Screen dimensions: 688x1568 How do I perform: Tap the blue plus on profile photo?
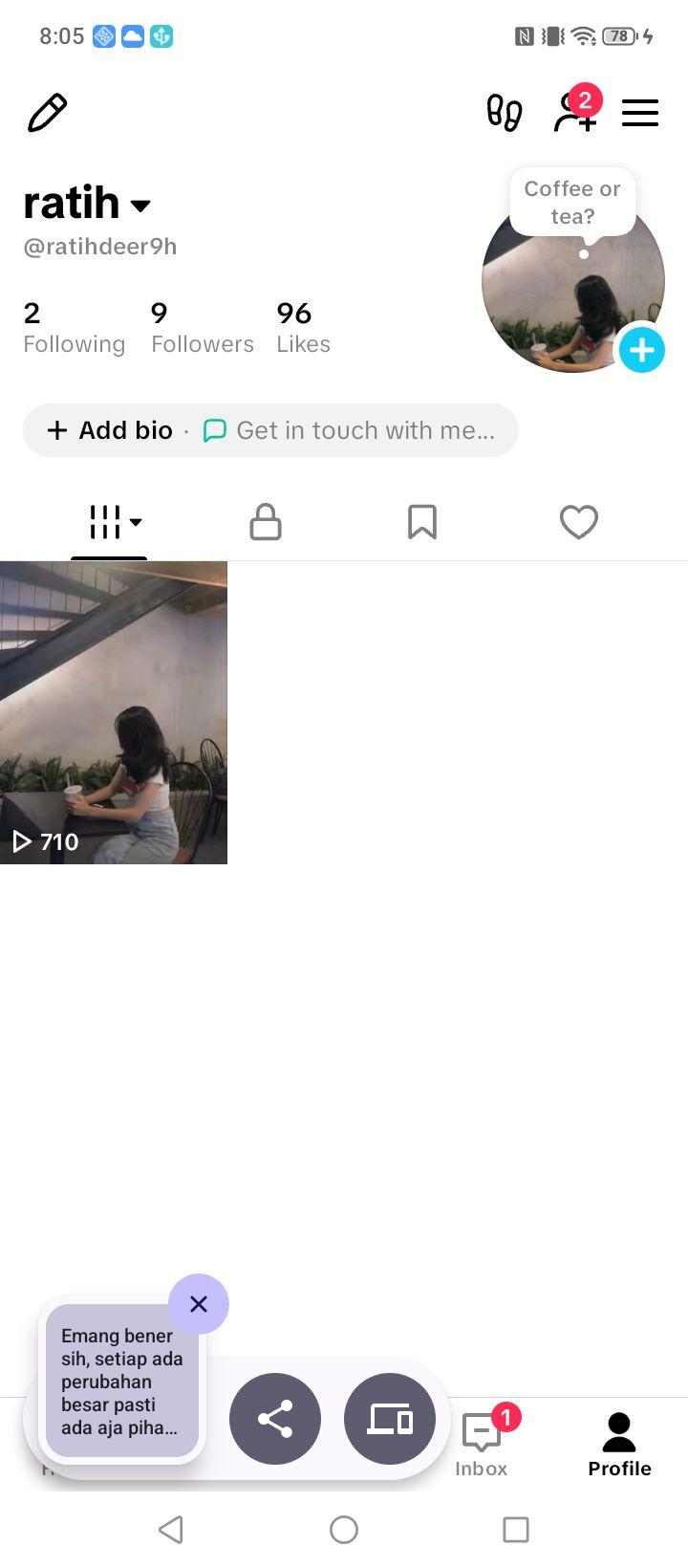(642, 350)
